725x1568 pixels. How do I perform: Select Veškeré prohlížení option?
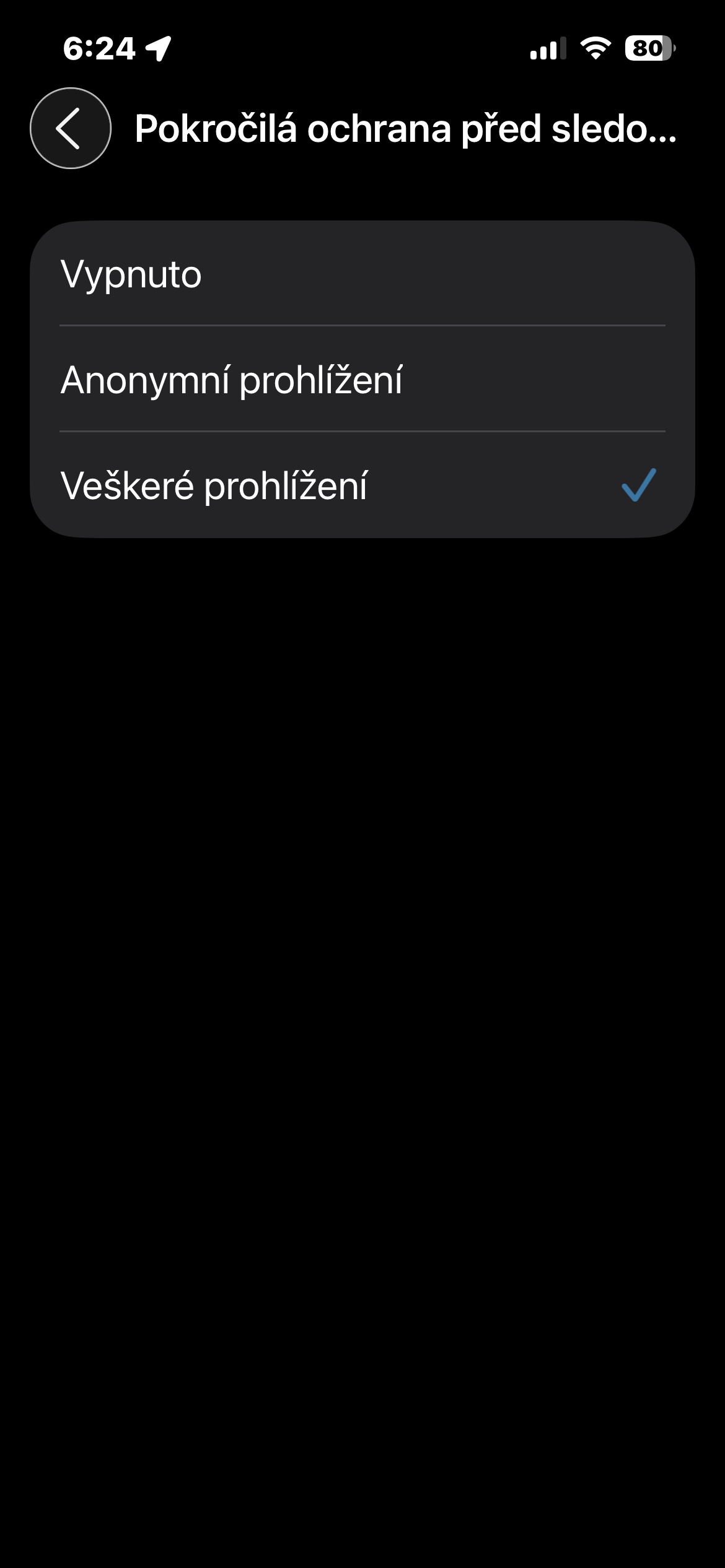pyautogui.click(x=362, y=485)
